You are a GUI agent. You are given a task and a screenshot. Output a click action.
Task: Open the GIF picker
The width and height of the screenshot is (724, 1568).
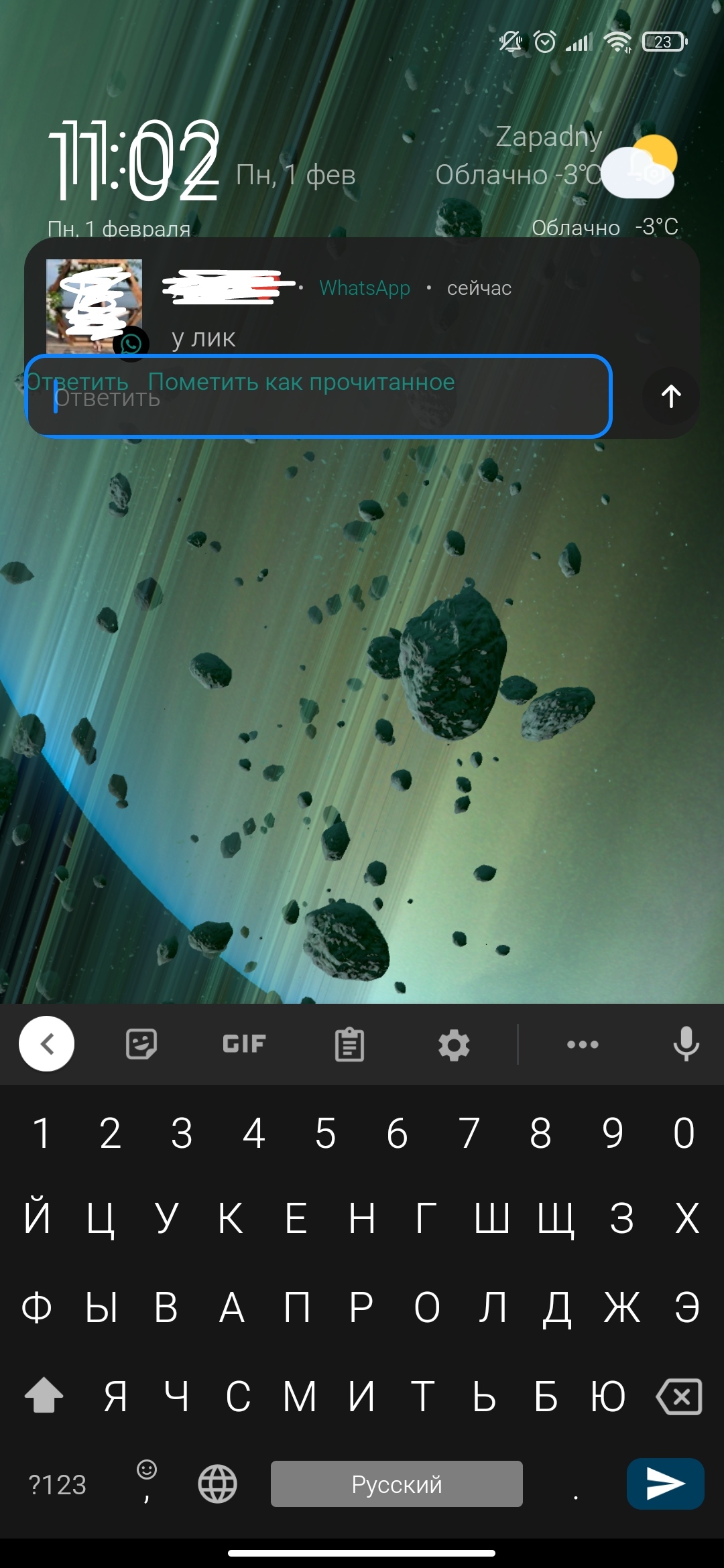pyautogui.click(x=244, y=1043)
